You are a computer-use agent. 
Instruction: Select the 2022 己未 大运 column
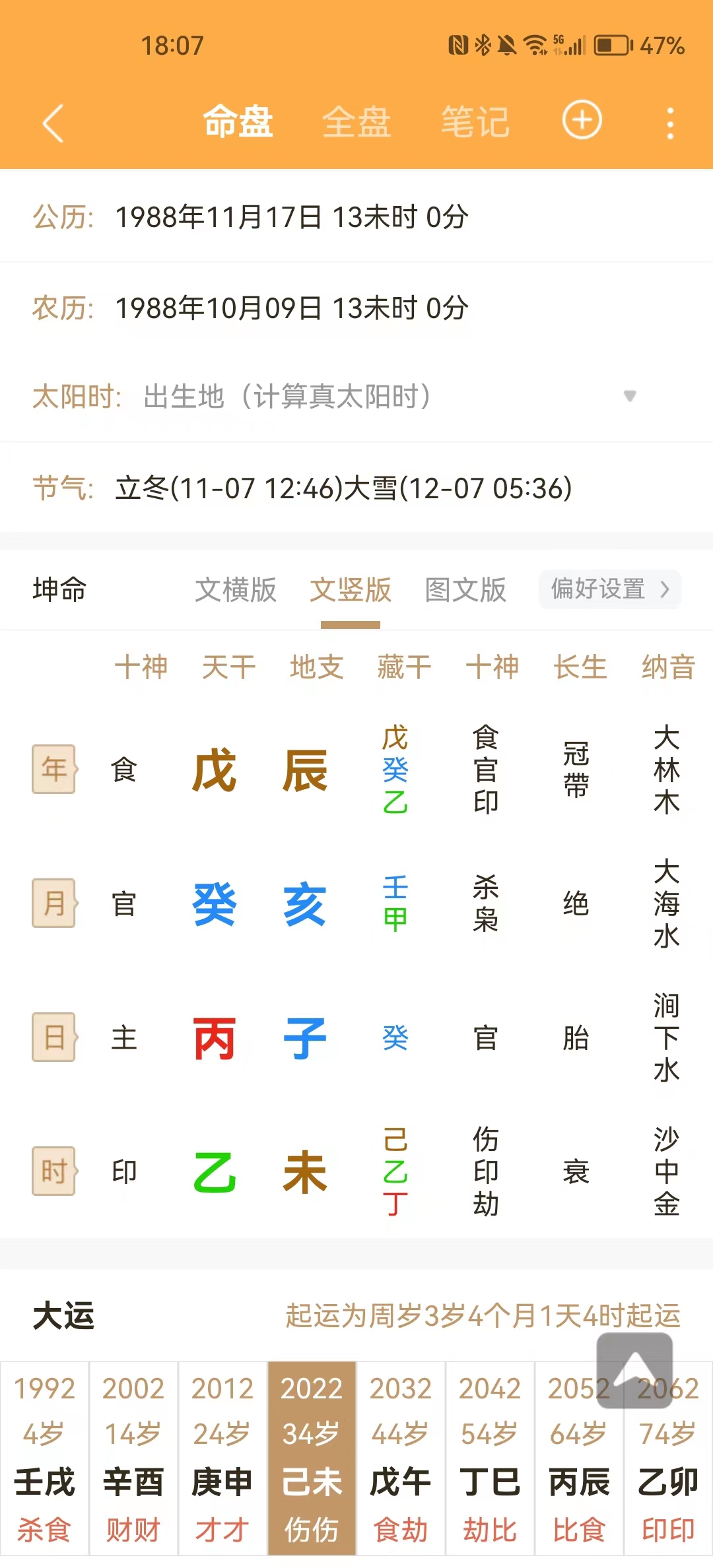[x=312, y=1458]
